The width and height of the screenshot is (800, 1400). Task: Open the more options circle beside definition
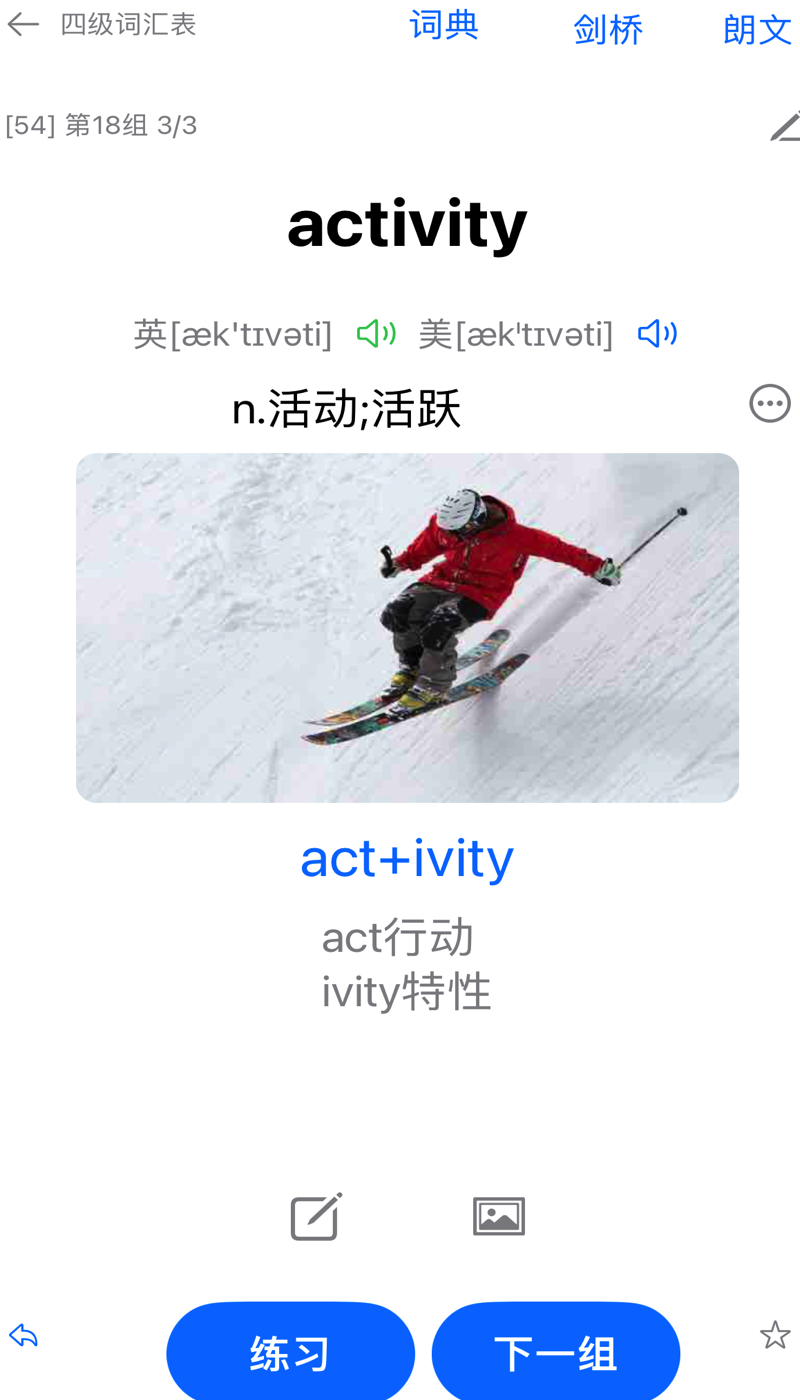click(x=769, y=404)
